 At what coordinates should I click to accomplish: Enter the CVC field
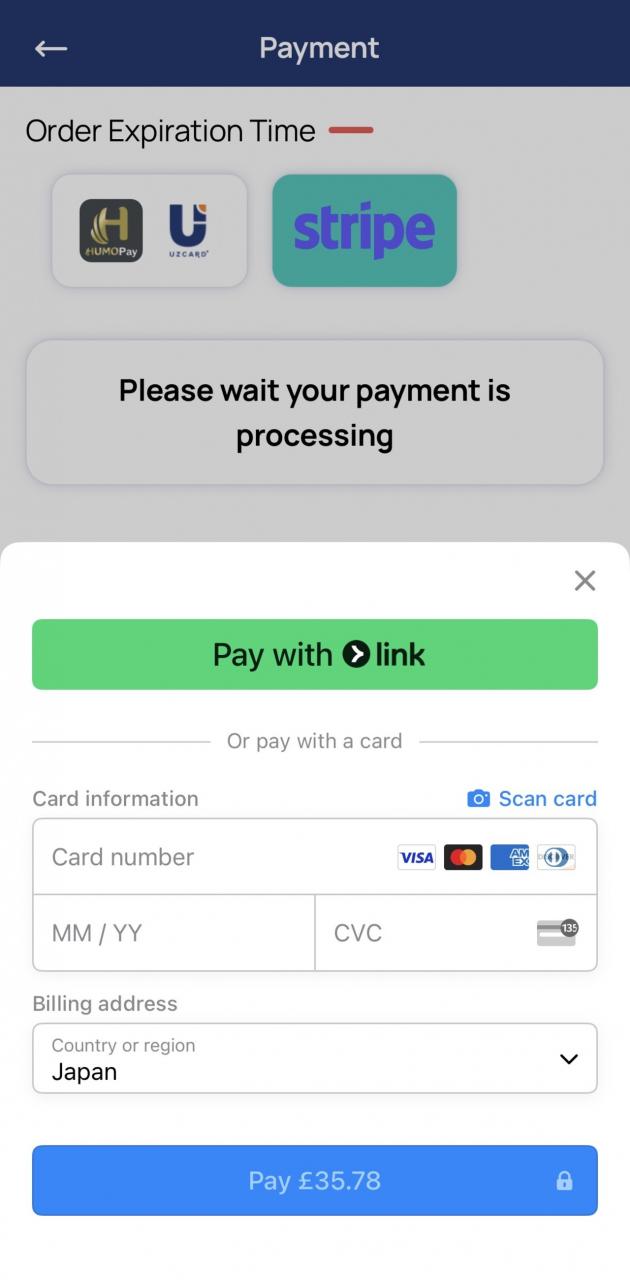coord(430,933)
